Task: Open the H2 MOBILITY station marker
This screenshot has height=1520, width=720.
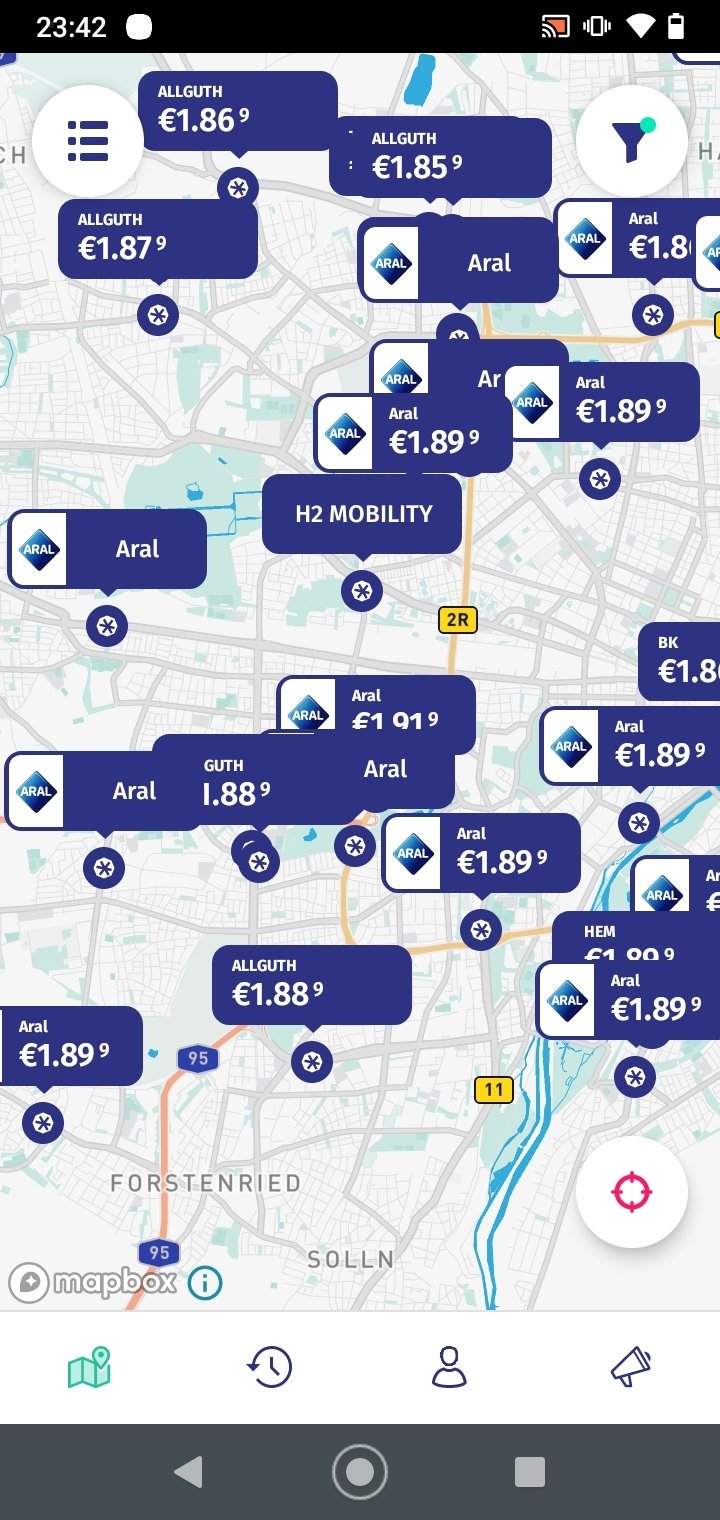Action: click(x=362, y=515)
